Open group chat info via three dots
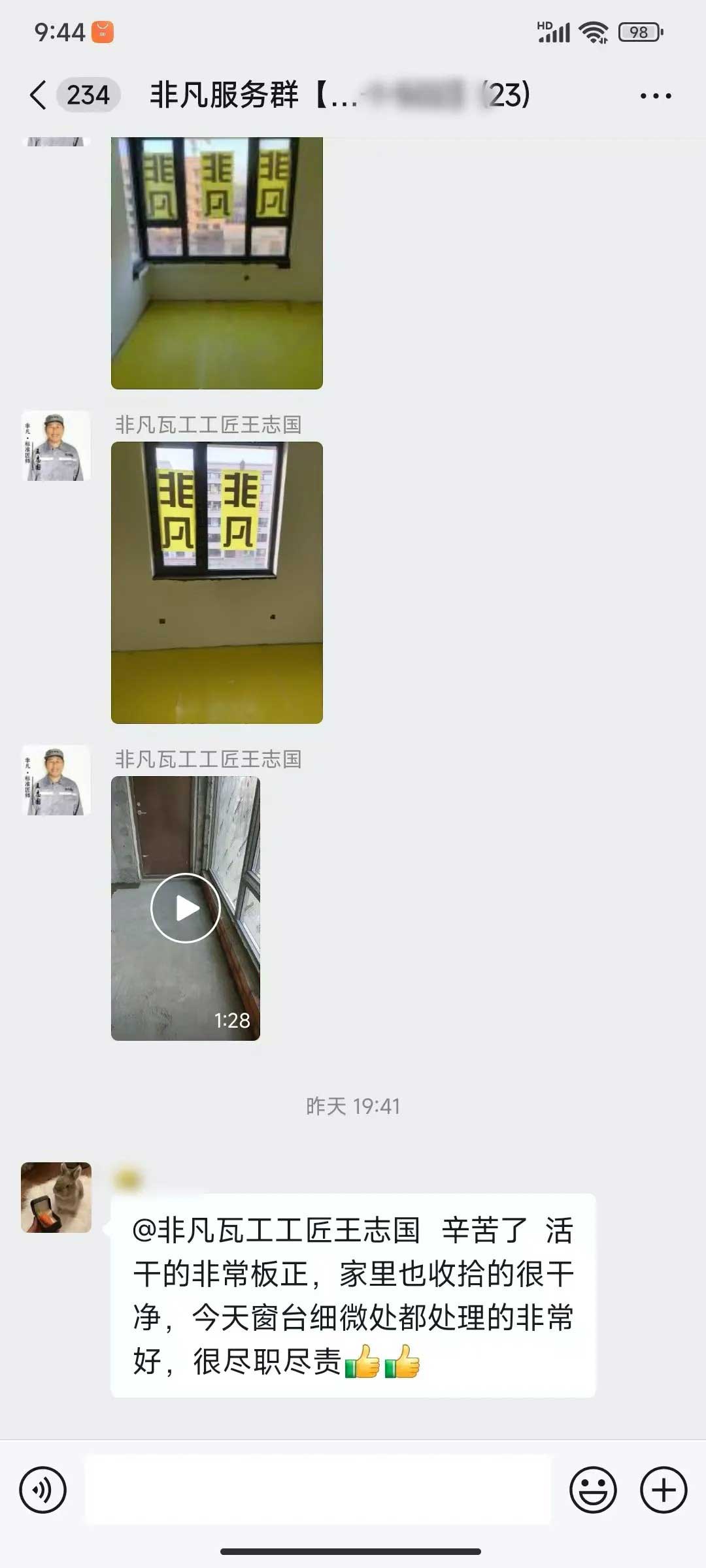This screenshot has width=706, height=1568. click(655, 96)
